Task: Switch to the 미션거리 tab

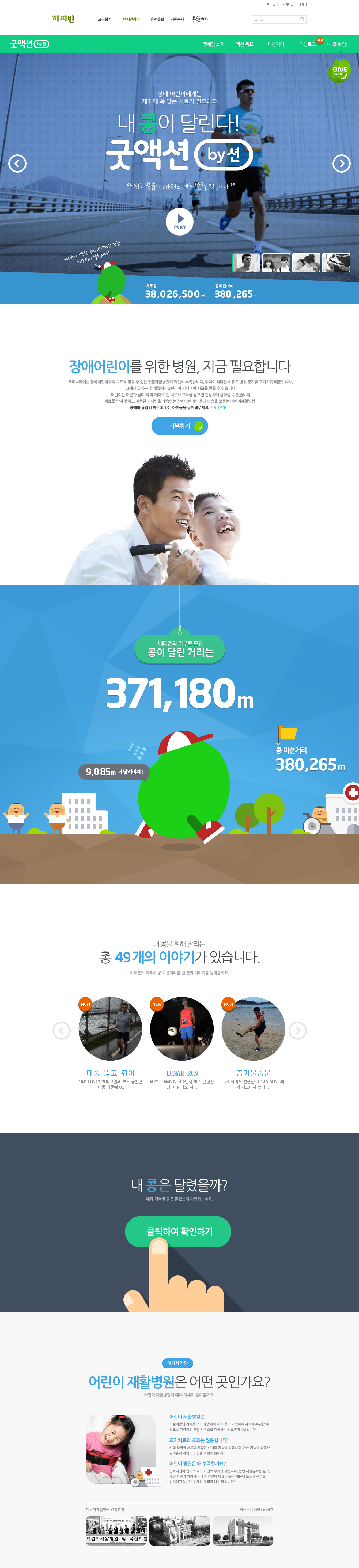Action: tap(276, 44)
